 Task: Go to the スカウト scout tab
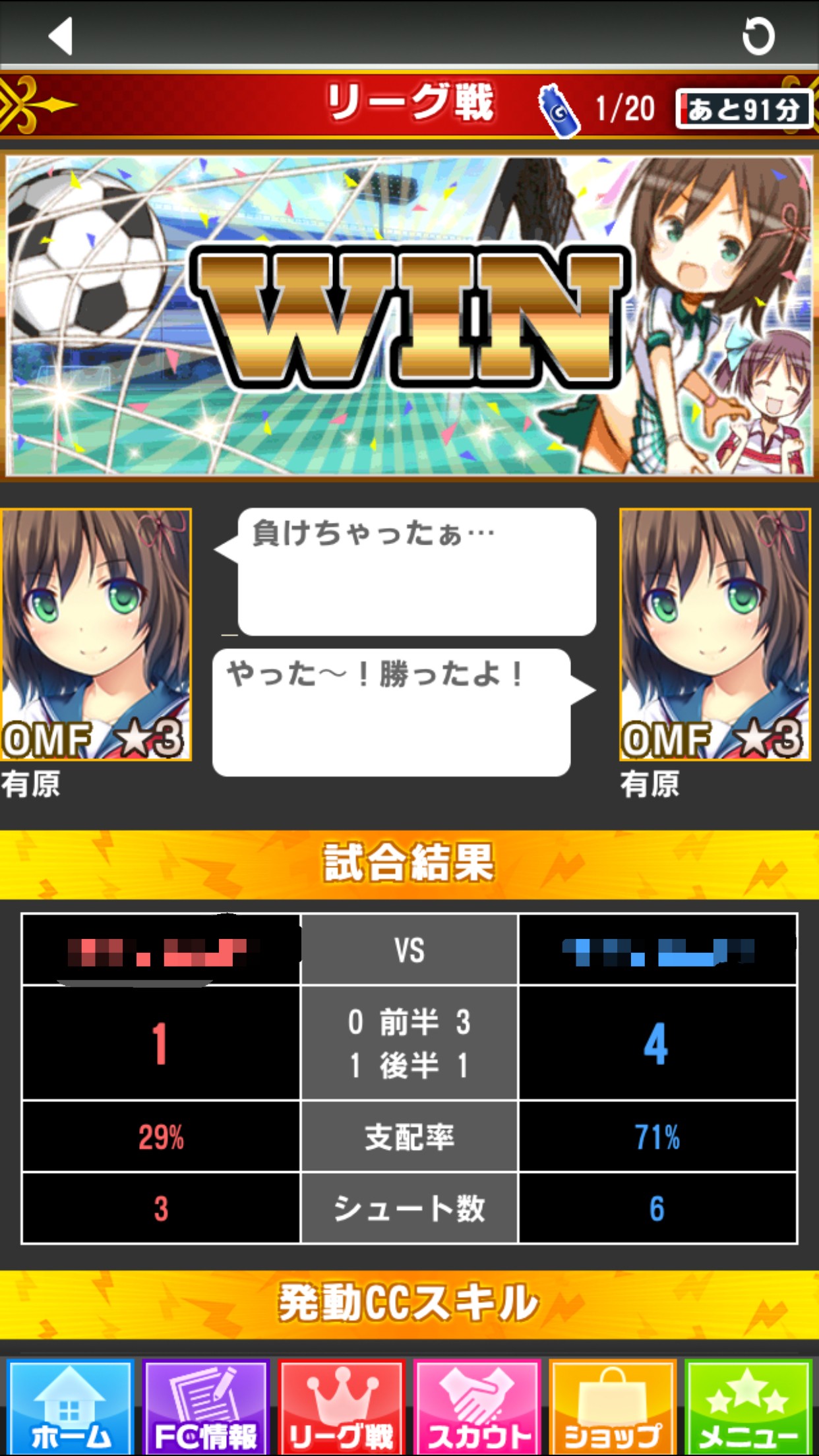477,1407
